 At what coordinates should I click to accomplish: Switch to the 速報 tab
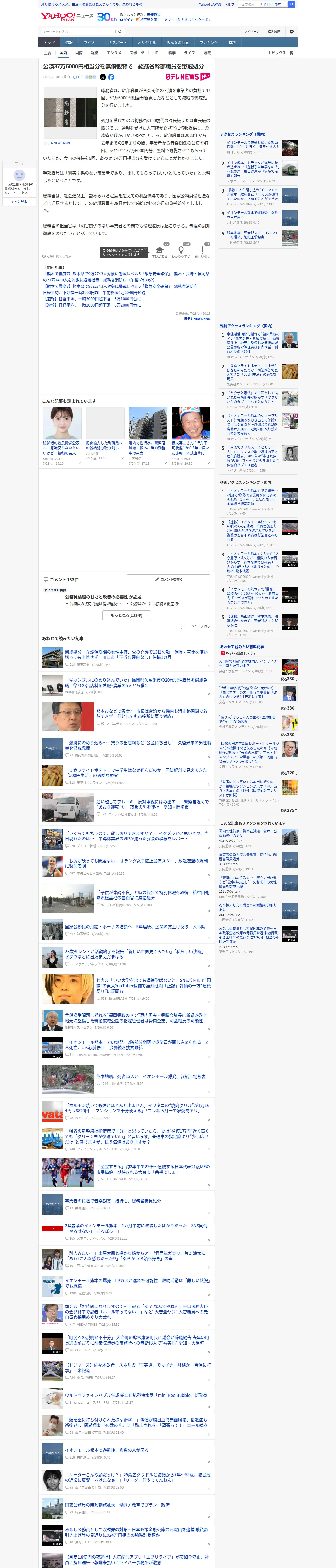point(69,43)
